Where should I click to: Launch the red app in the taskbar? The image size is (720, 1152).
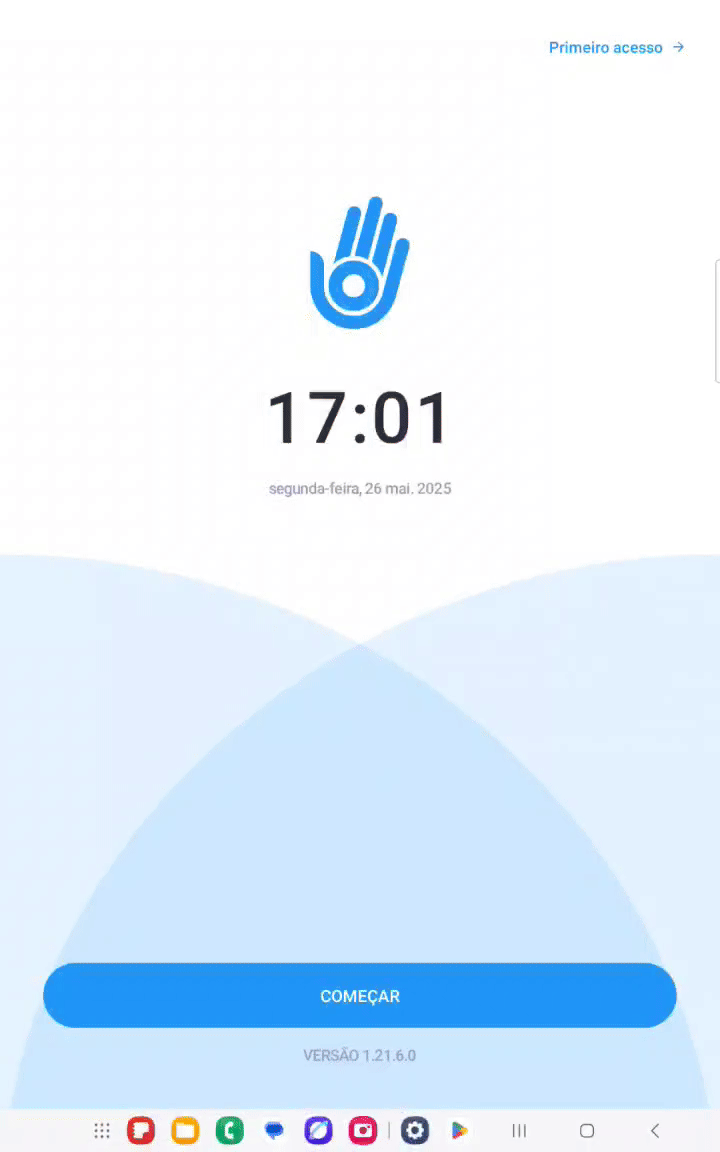(x=141, y=1131)
